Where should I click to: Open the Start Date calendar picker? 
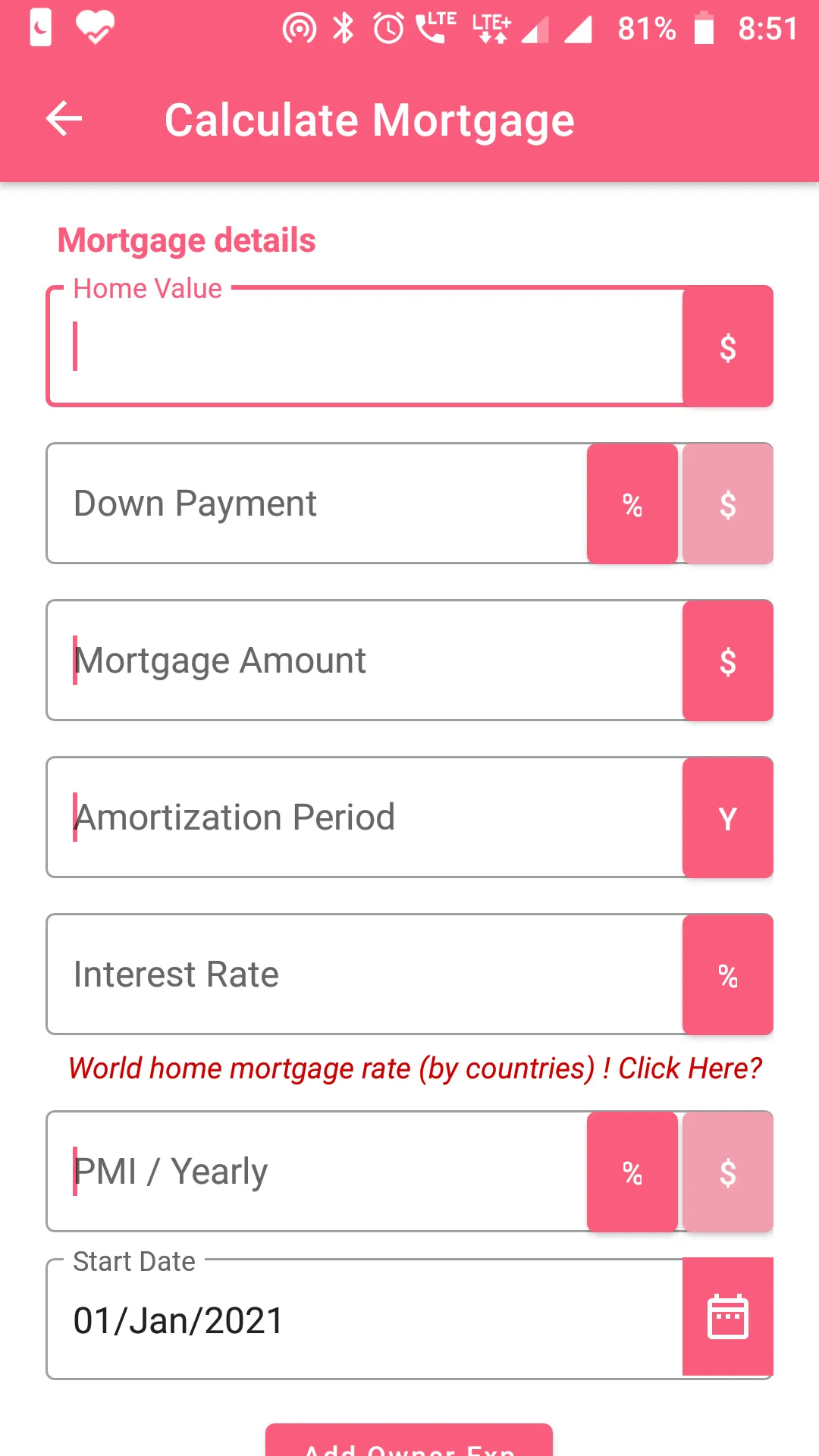(728, 1317)
